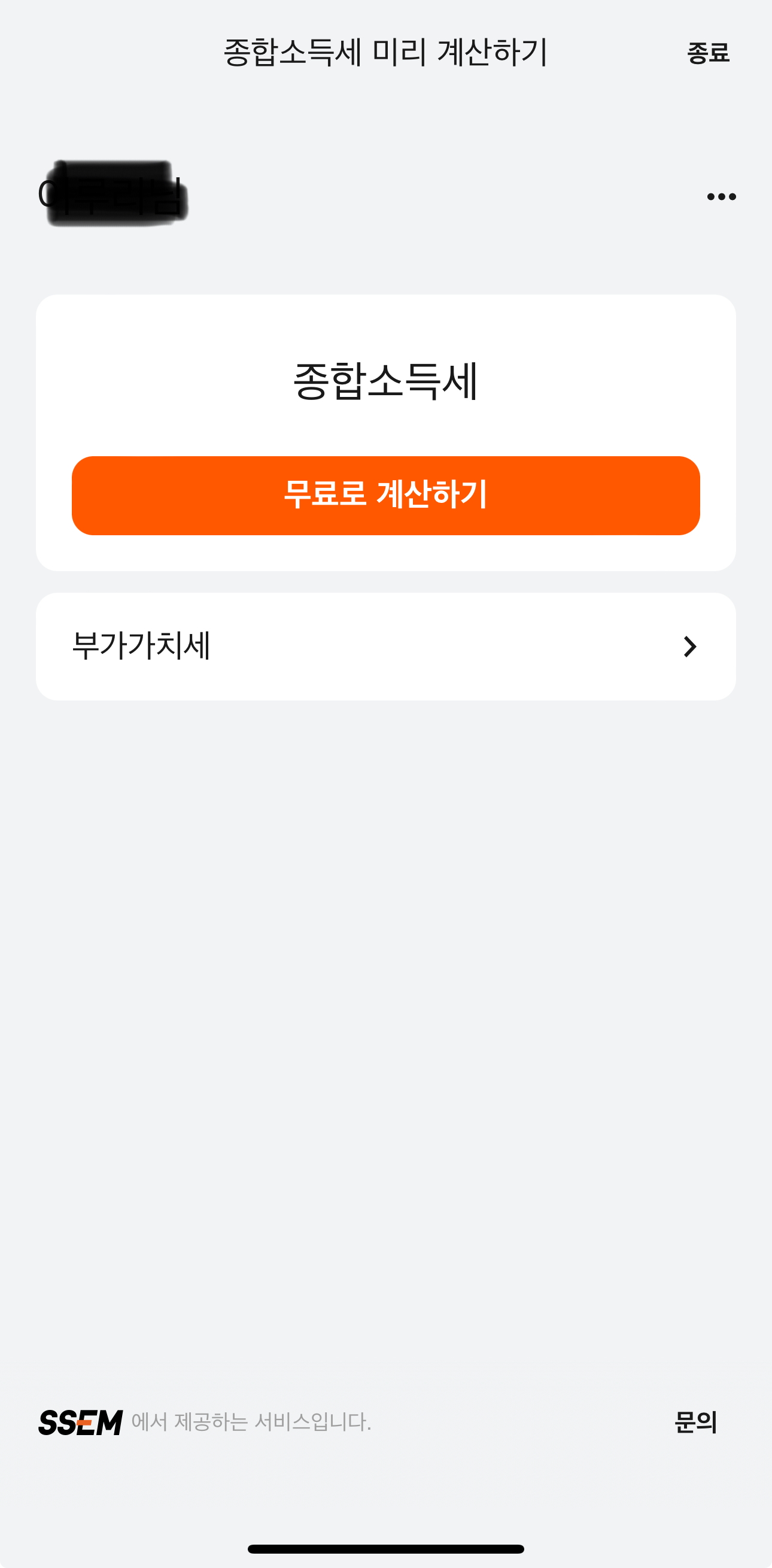Image resolution: width=772 pixels, height=1568 pixels.
Task: Open the 문의 inquiry link
Action: pos(695,1424)
